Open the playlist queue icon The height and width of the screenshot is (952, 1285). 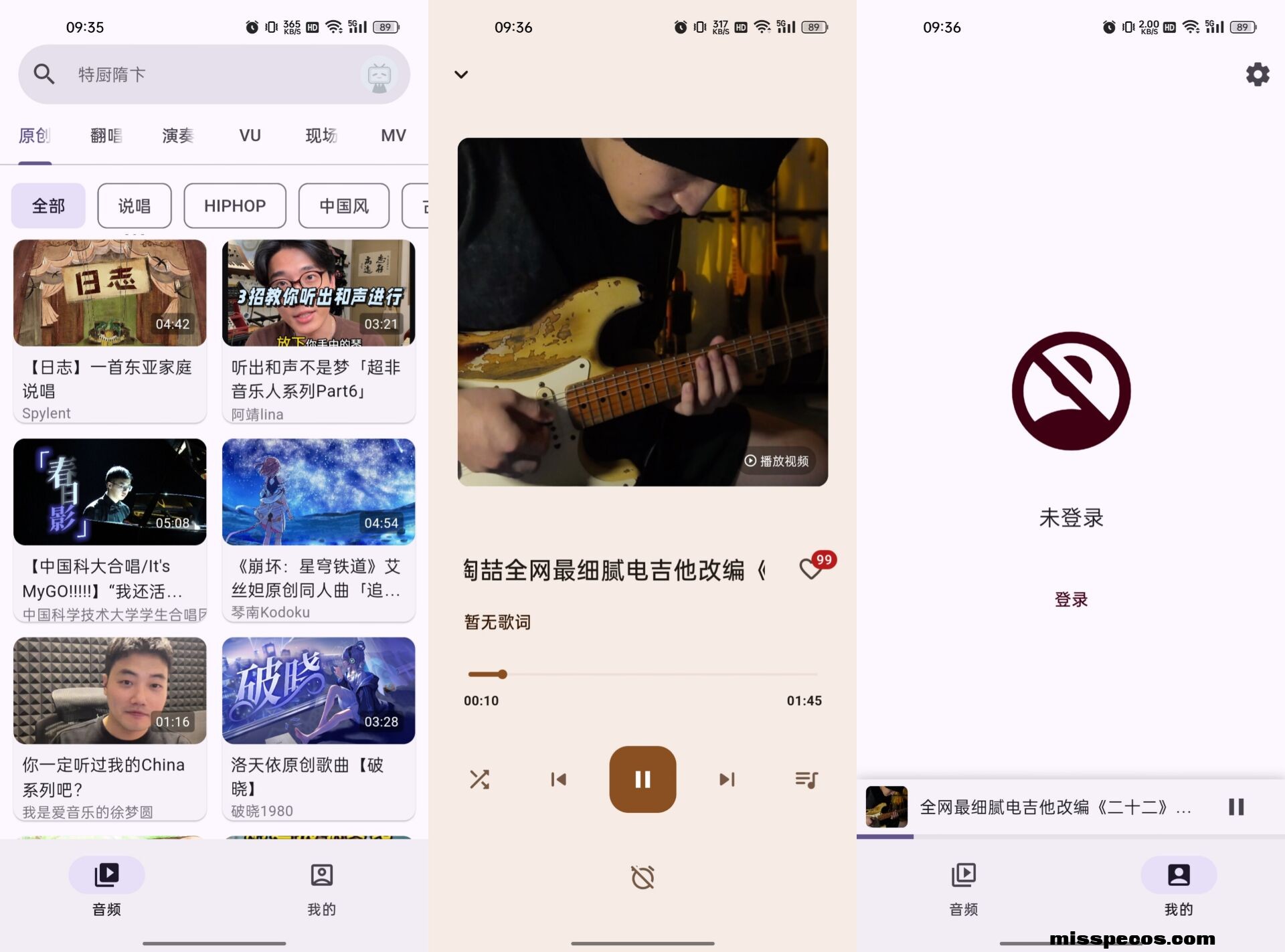pos(806,779)
